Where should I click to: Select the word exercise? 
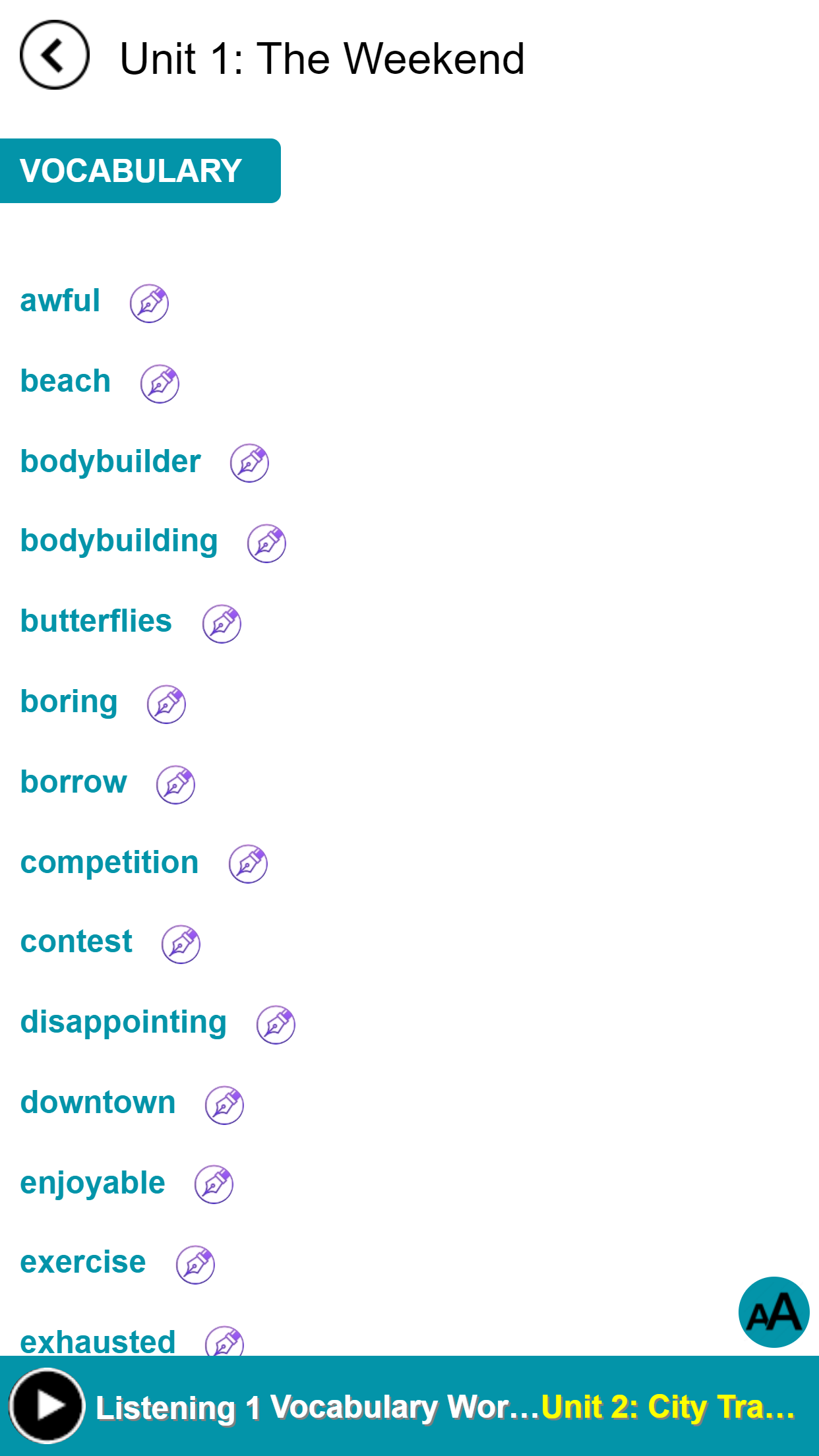83,1263
